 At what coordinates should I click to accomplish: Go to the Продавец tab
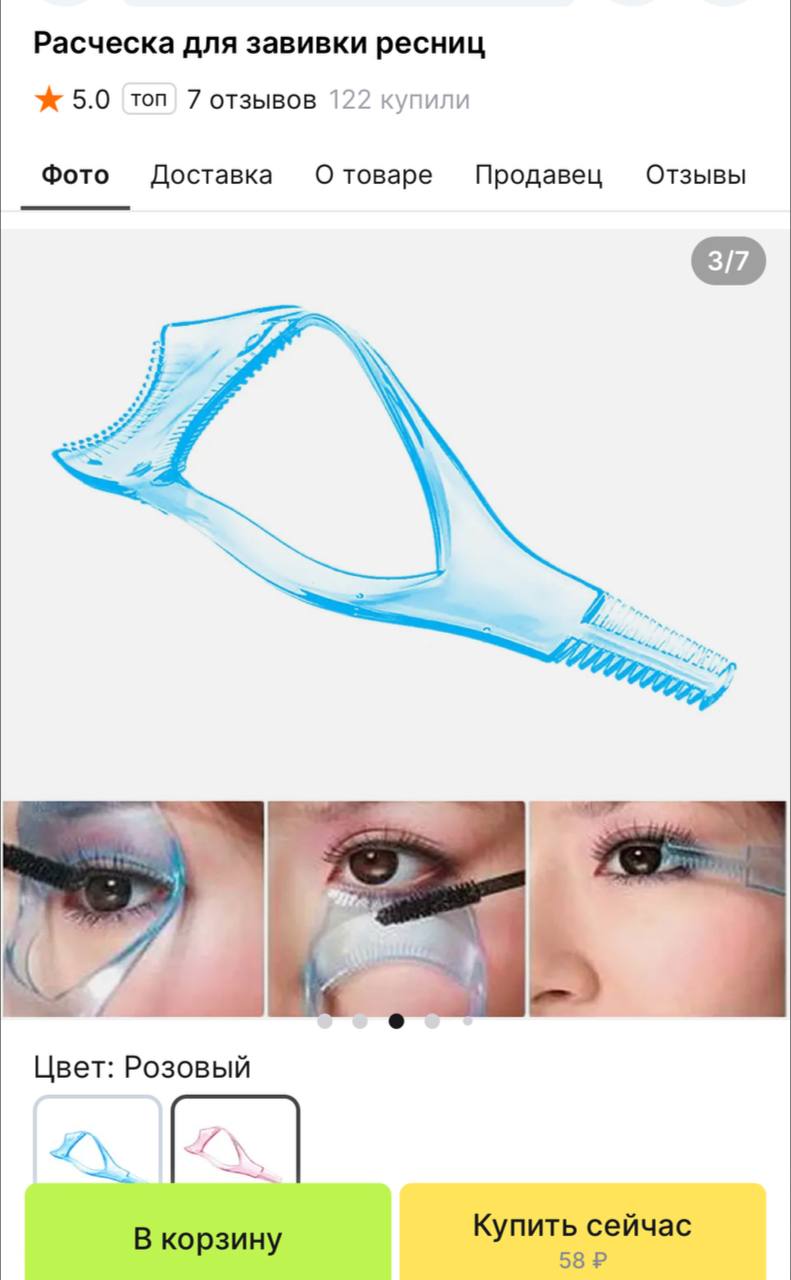pos(539,175)
